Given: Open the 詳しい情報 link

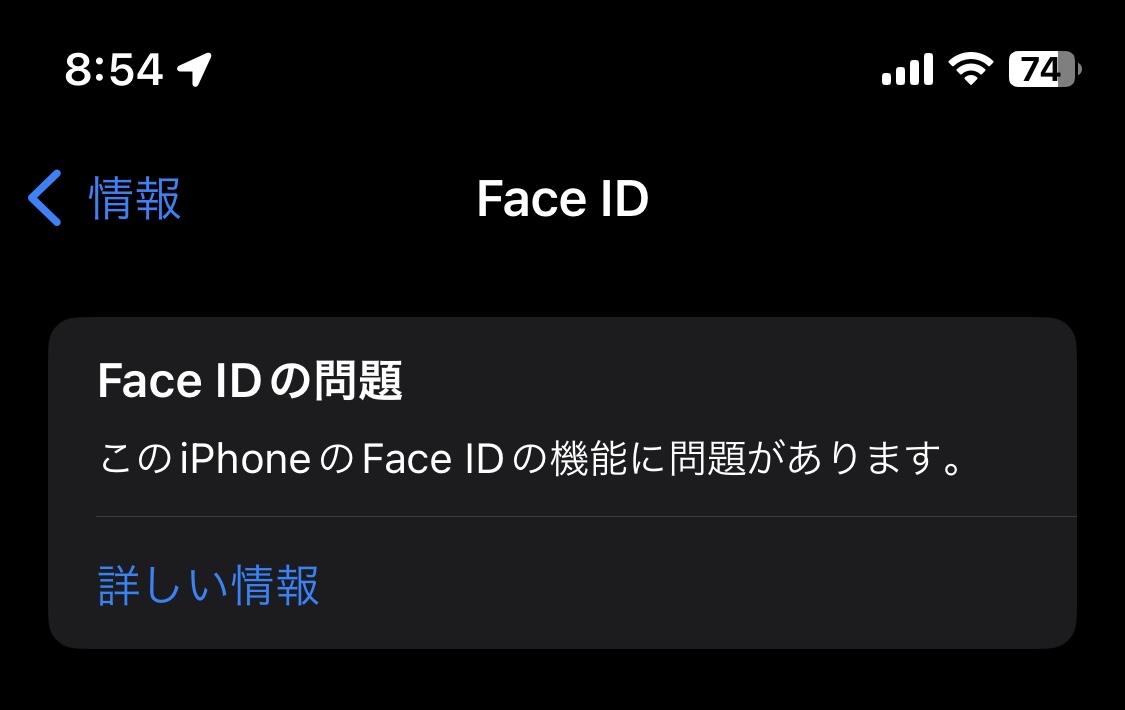Looking at the screenshot, I should [209, 585].
